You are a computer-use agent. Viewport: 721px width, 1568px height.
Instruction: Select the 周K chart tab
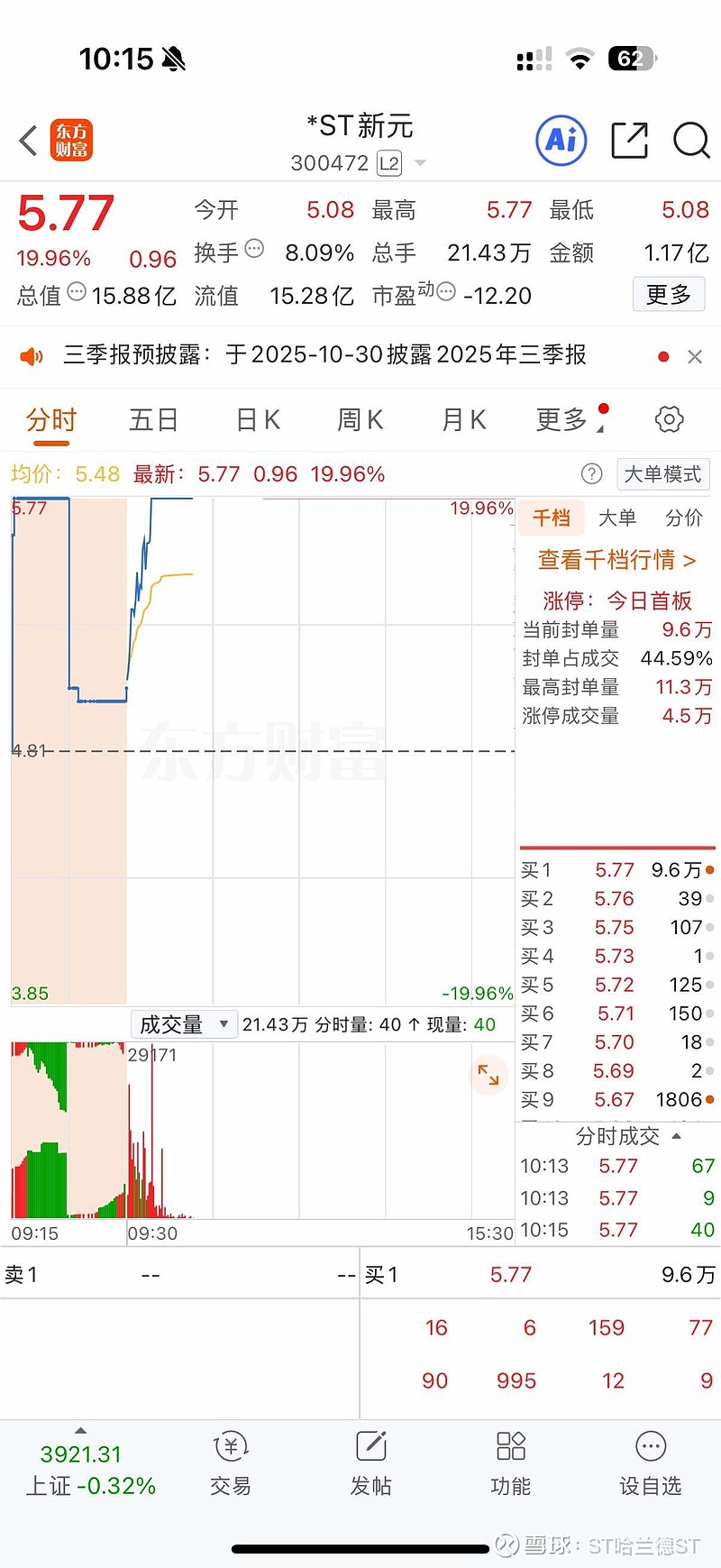click(x=360, y=420)
